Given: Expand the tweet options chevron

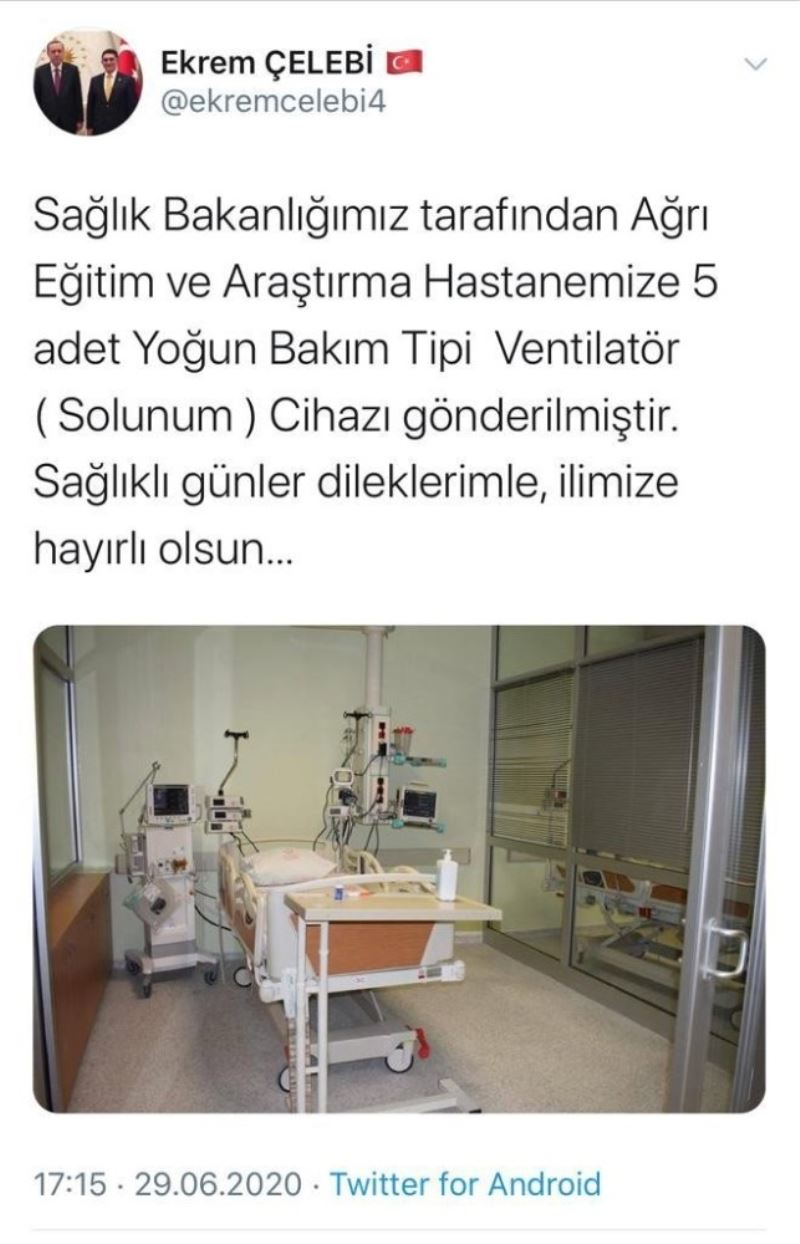Looking at the screenshot, I should pos(757,65).
